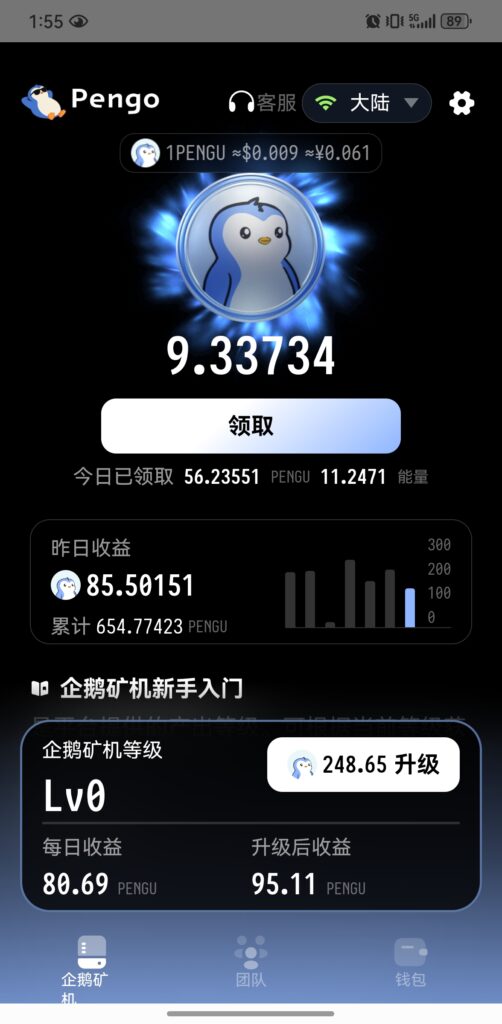Tap the 1PENGU price chip
Screen dimensions: 502x1024
click(251, 153)
